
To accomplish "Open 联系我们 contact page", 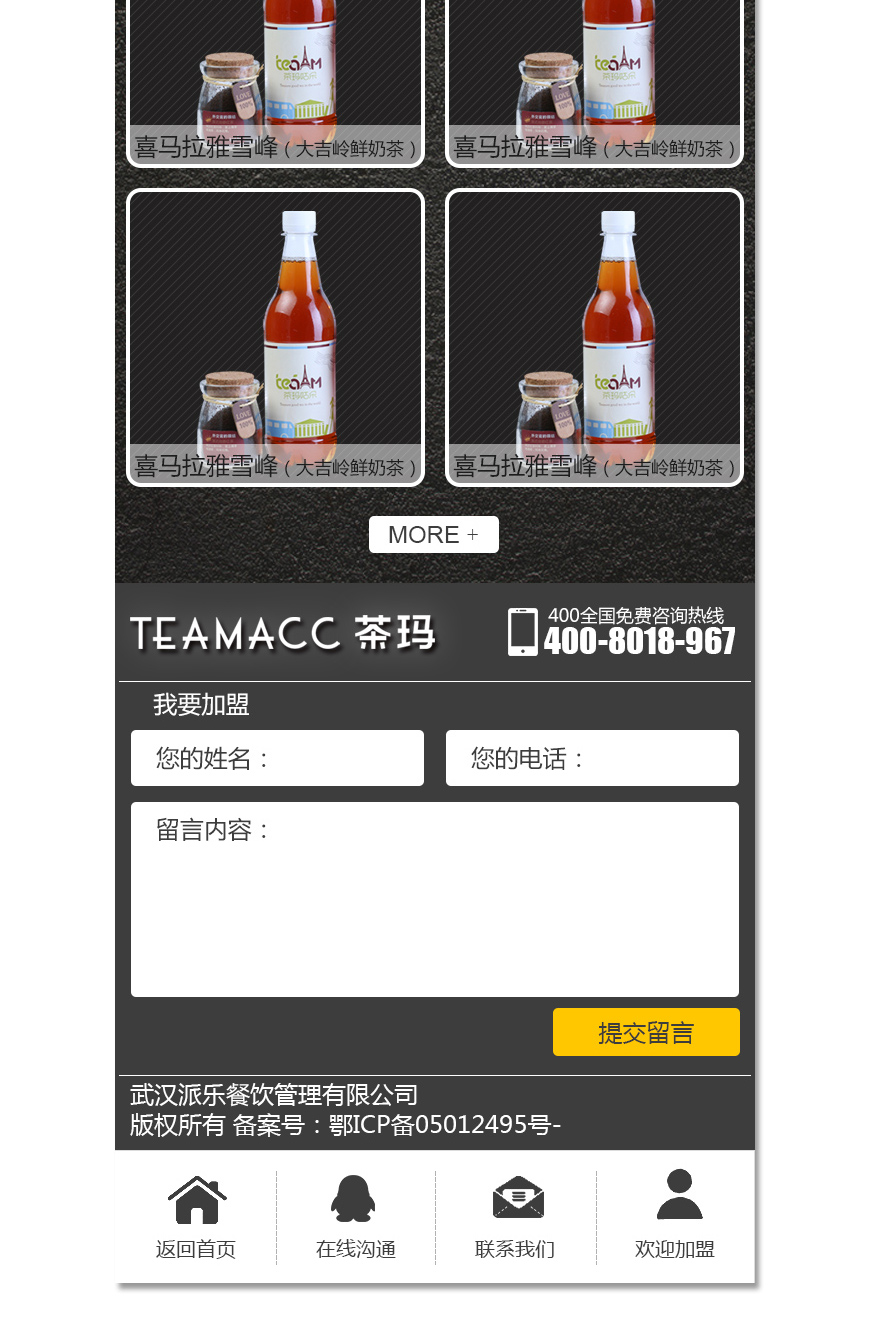I will point(515,1217).
